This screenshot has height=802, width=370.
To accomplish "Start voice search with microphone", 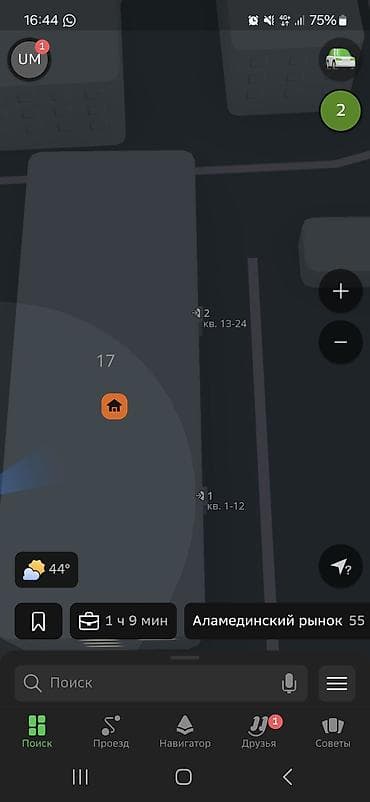I will (x=289, y=683).
